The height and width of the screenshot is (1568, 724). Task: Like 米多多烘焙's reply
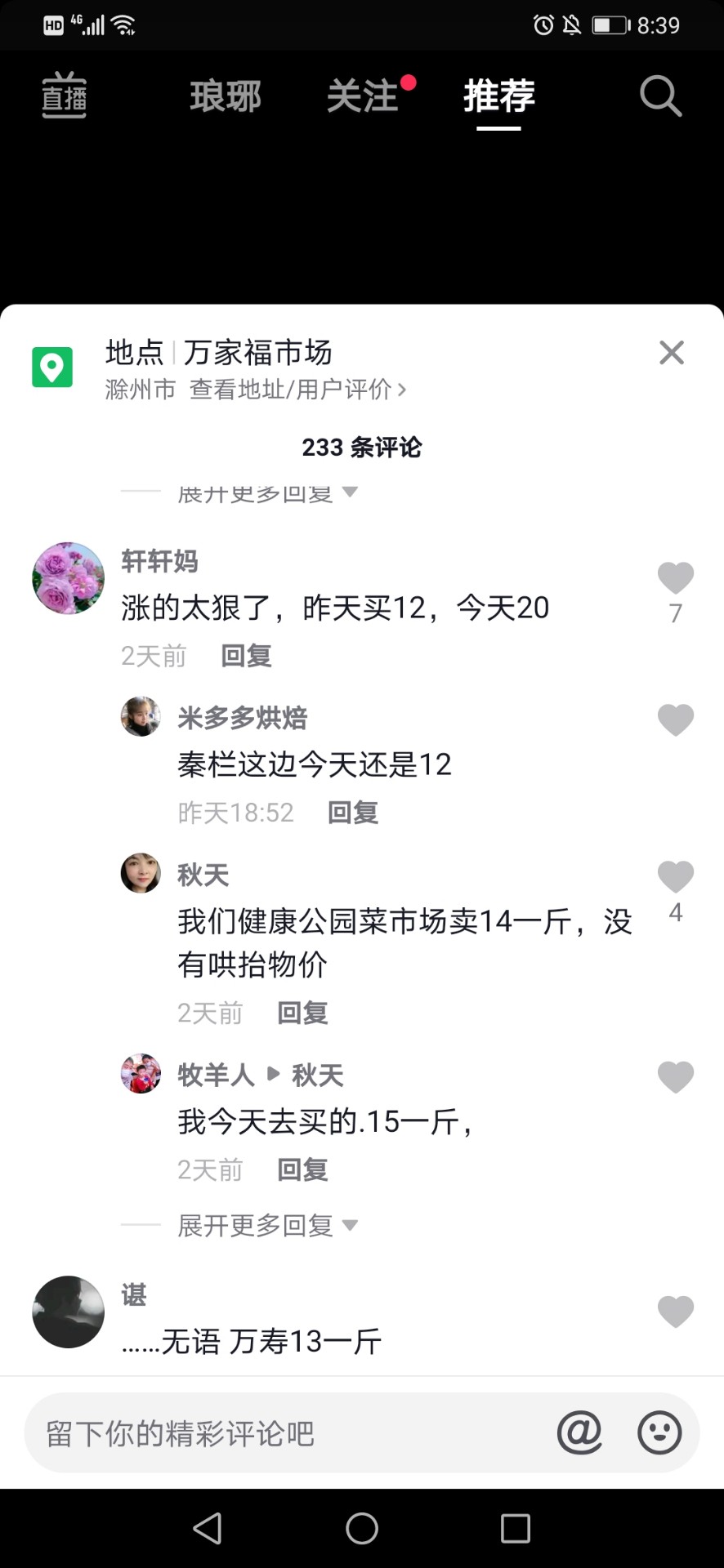(675, 720)
